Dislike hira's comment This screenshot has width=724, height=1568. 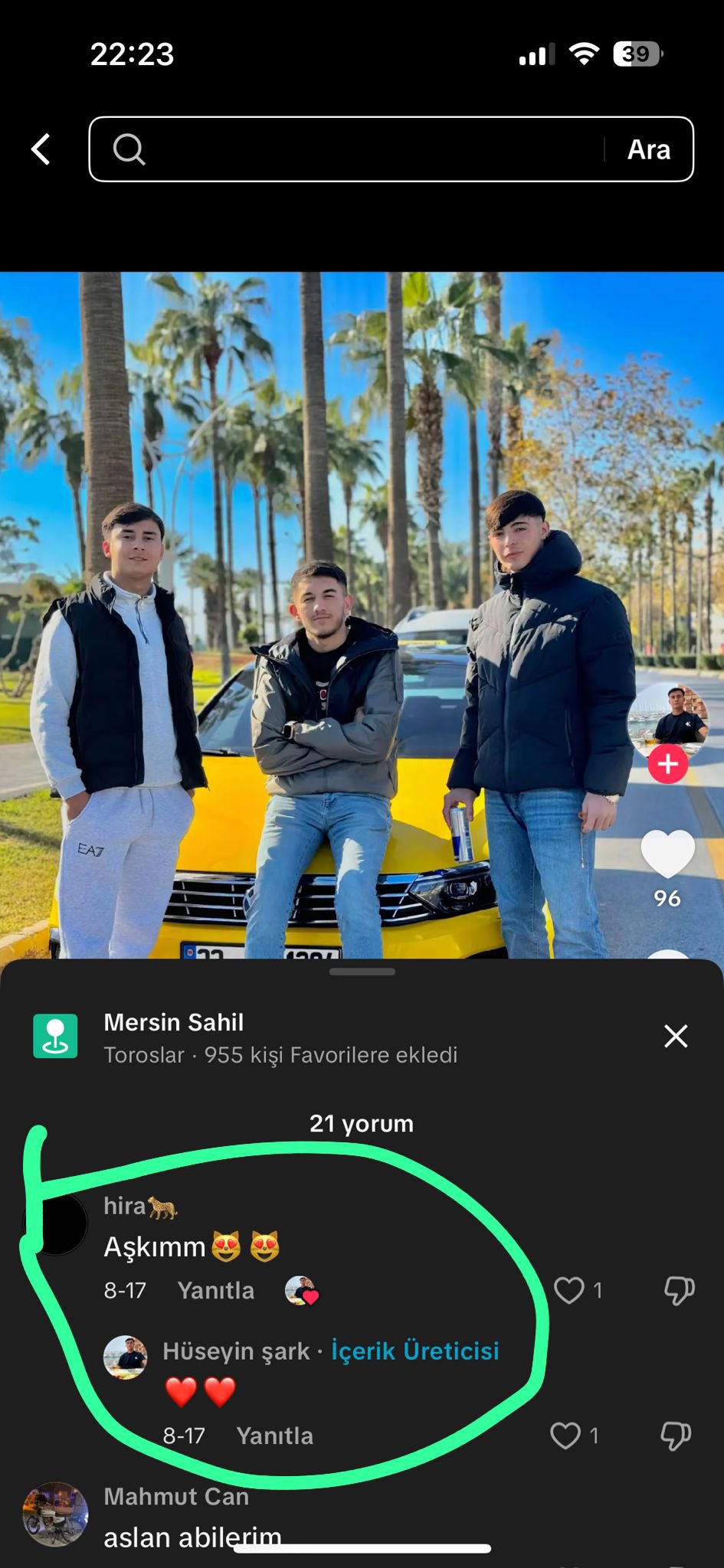tap(679, 1290)
